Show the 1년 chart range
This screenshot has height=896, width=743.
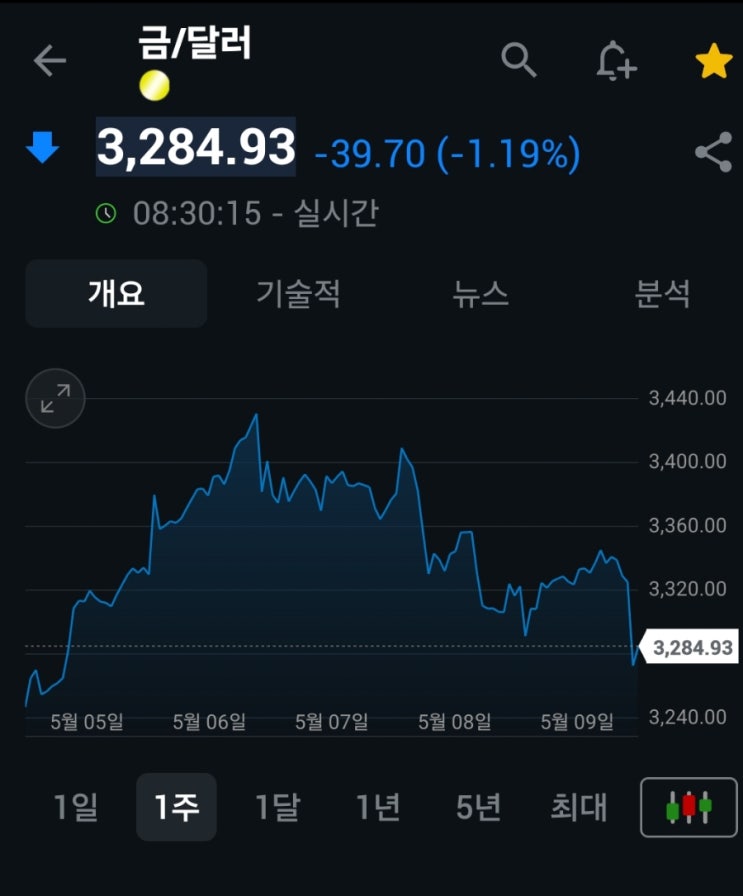pyautogui.click(x=378, y=807)
